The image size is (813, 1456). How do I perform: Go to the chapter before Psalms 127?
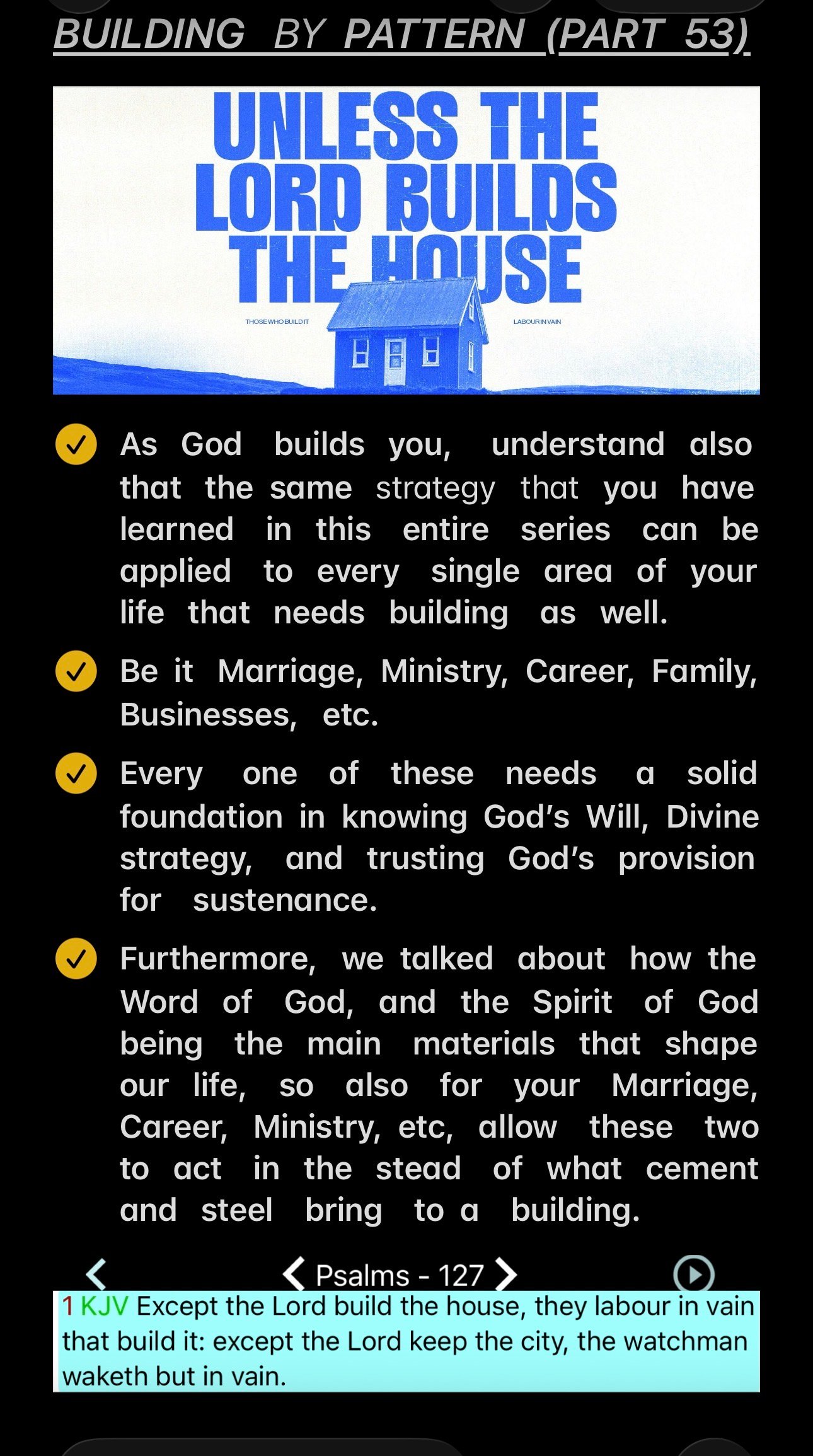click(294, 1274)
